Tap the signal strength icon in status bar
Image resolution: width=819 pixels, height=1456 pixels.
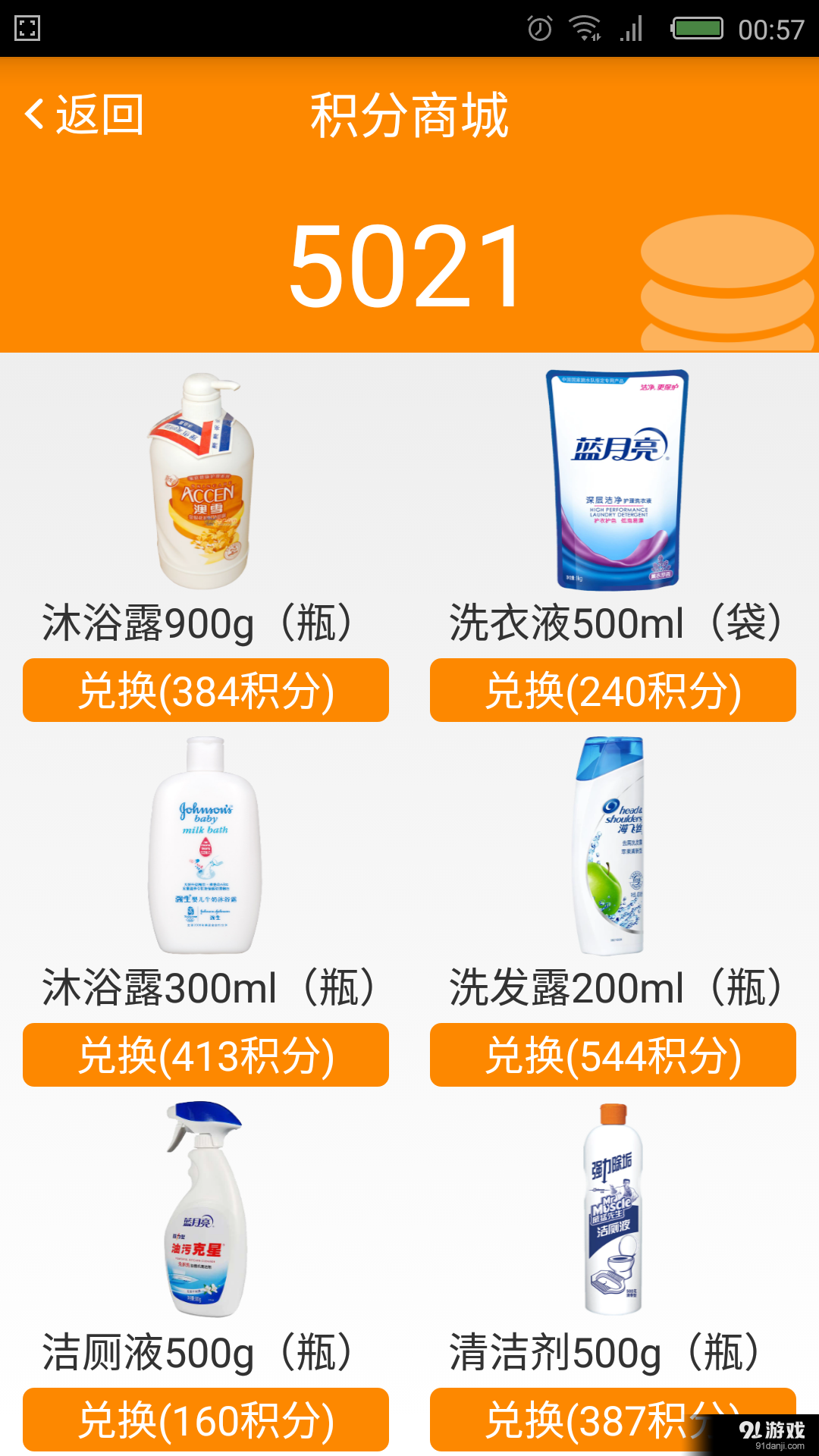629,27
